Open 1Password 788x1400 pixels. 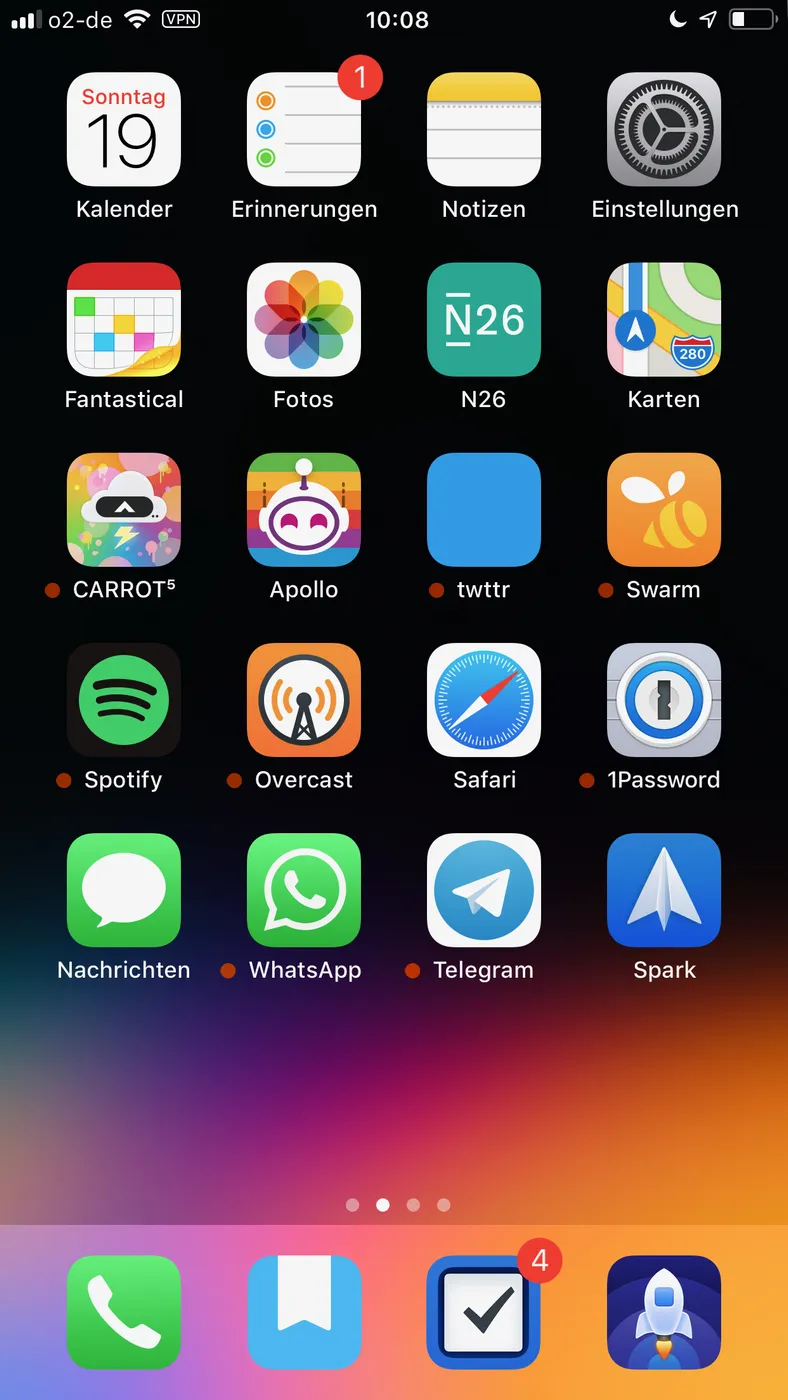tap(664, 700)
